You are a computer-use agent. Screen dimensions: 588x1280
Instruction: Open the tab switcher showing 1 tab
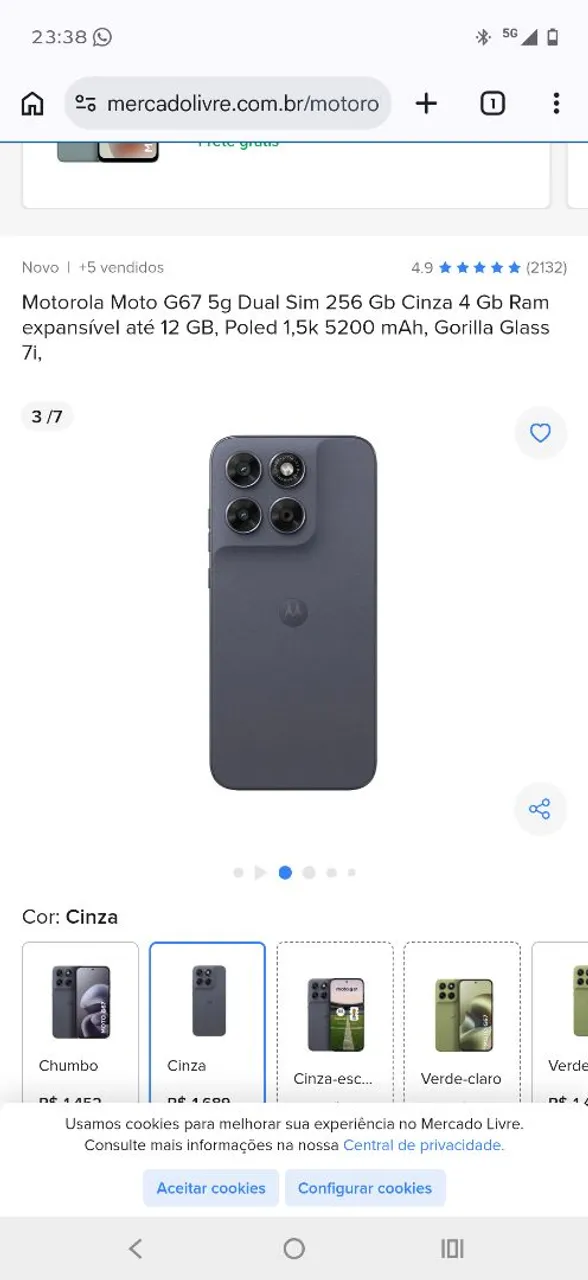492,104
